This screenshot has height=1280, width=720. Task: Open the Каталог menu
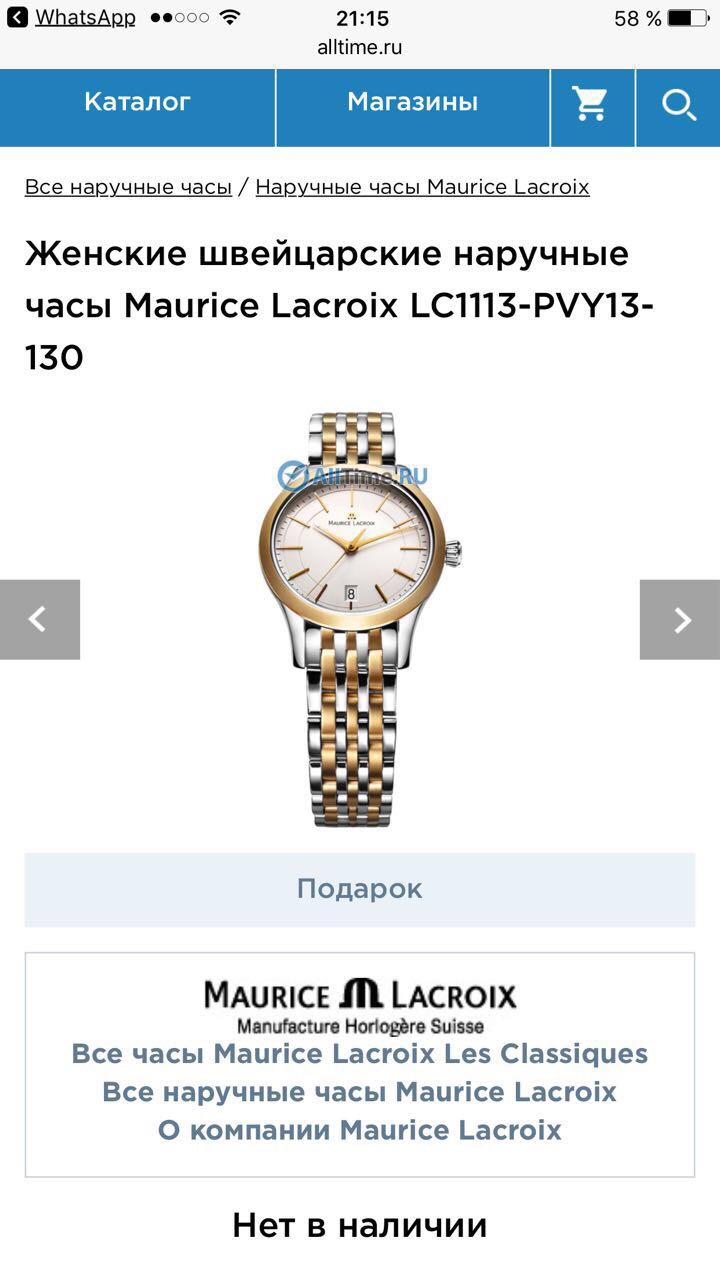(137, 102)
